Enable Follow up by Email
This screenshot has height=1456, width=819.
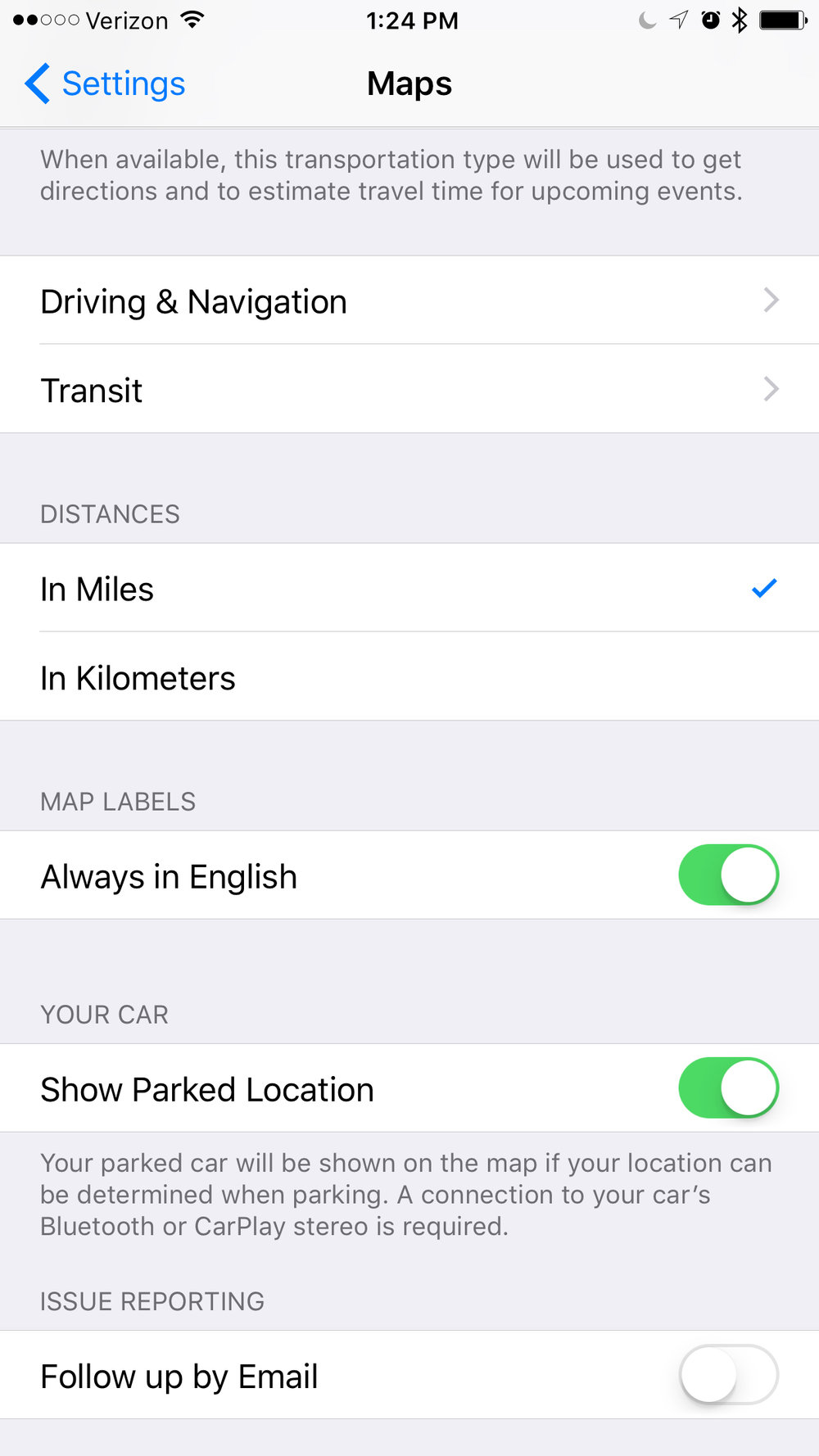pos(728,1374)
